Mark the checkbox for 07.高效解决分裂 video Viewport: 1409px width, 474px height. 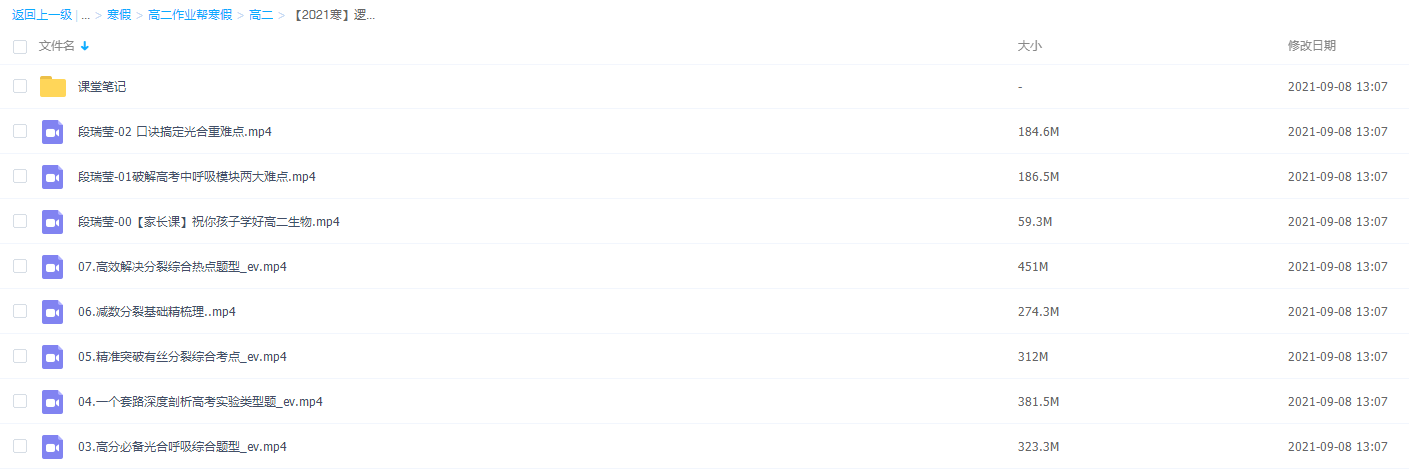(20, 267)
